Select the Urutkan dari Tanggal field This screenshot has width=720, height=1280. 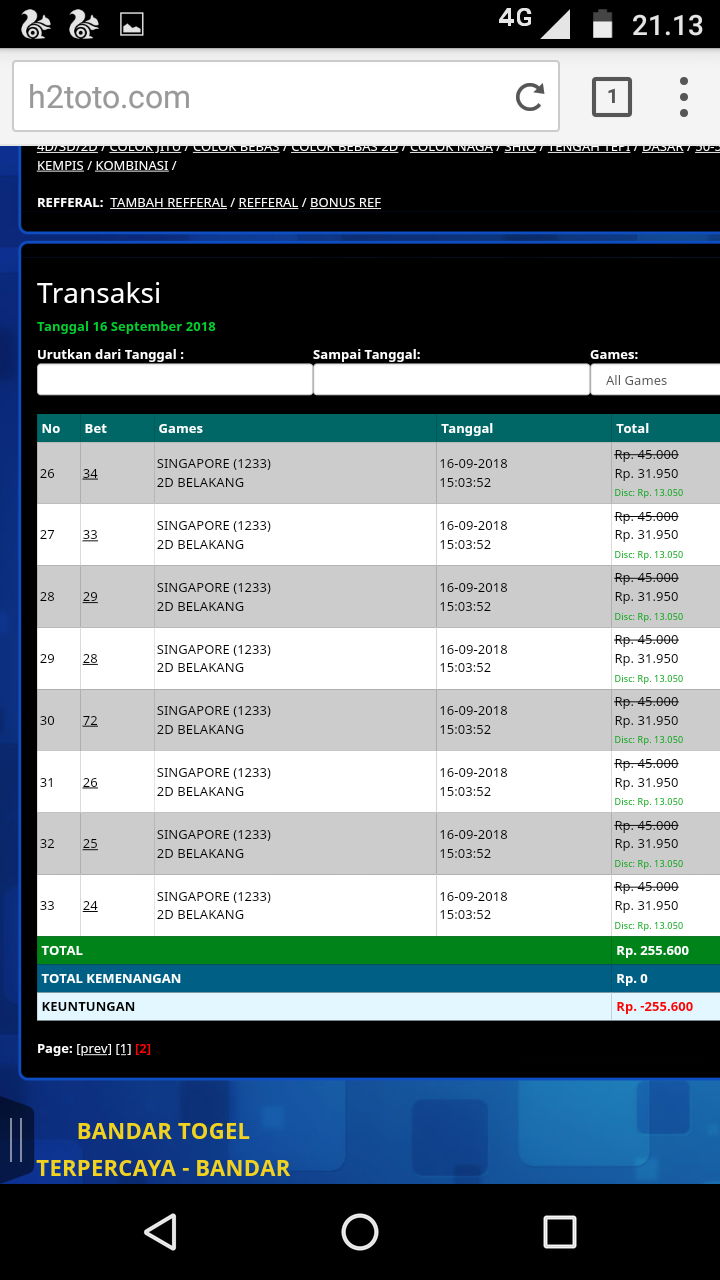[x=175, y=380]
